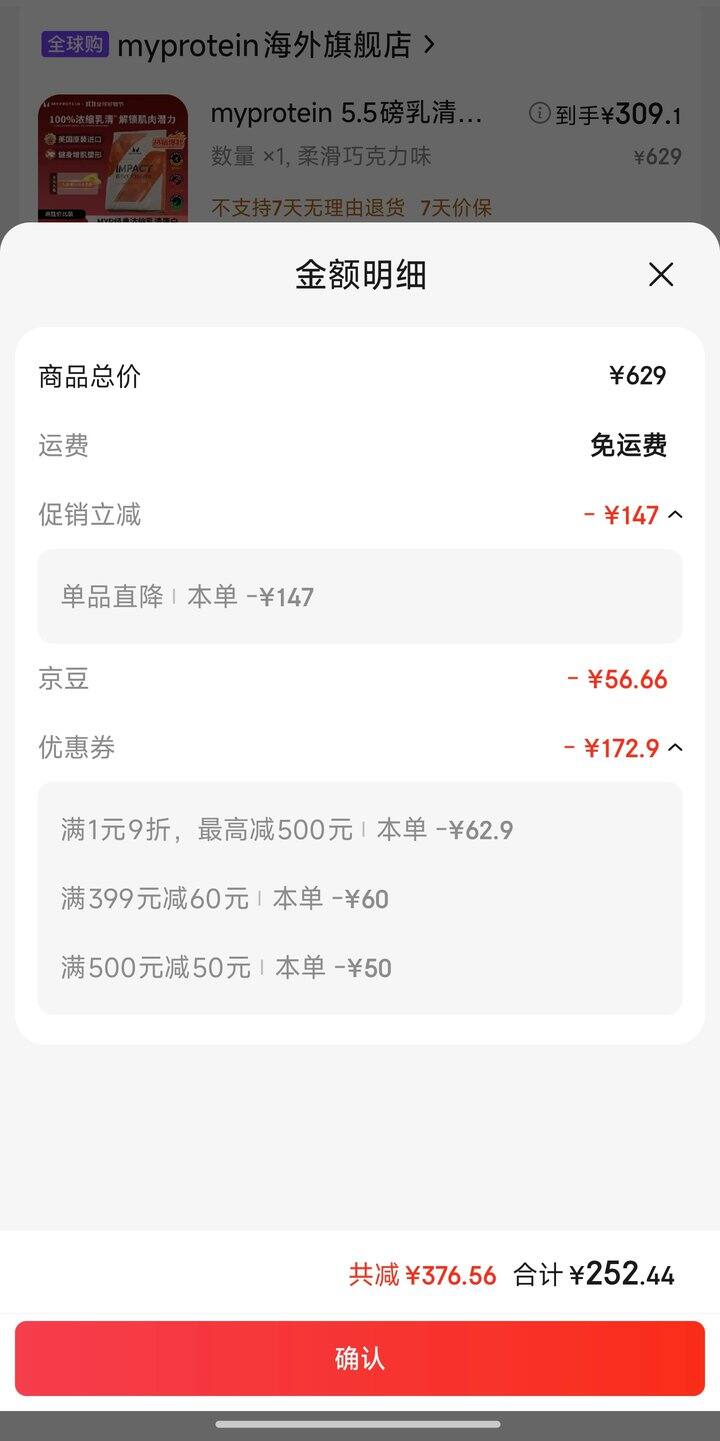Tap the 确认 confirm button
The width and height of the screenshot is (720, 1441).
[x=360, y=1358]
